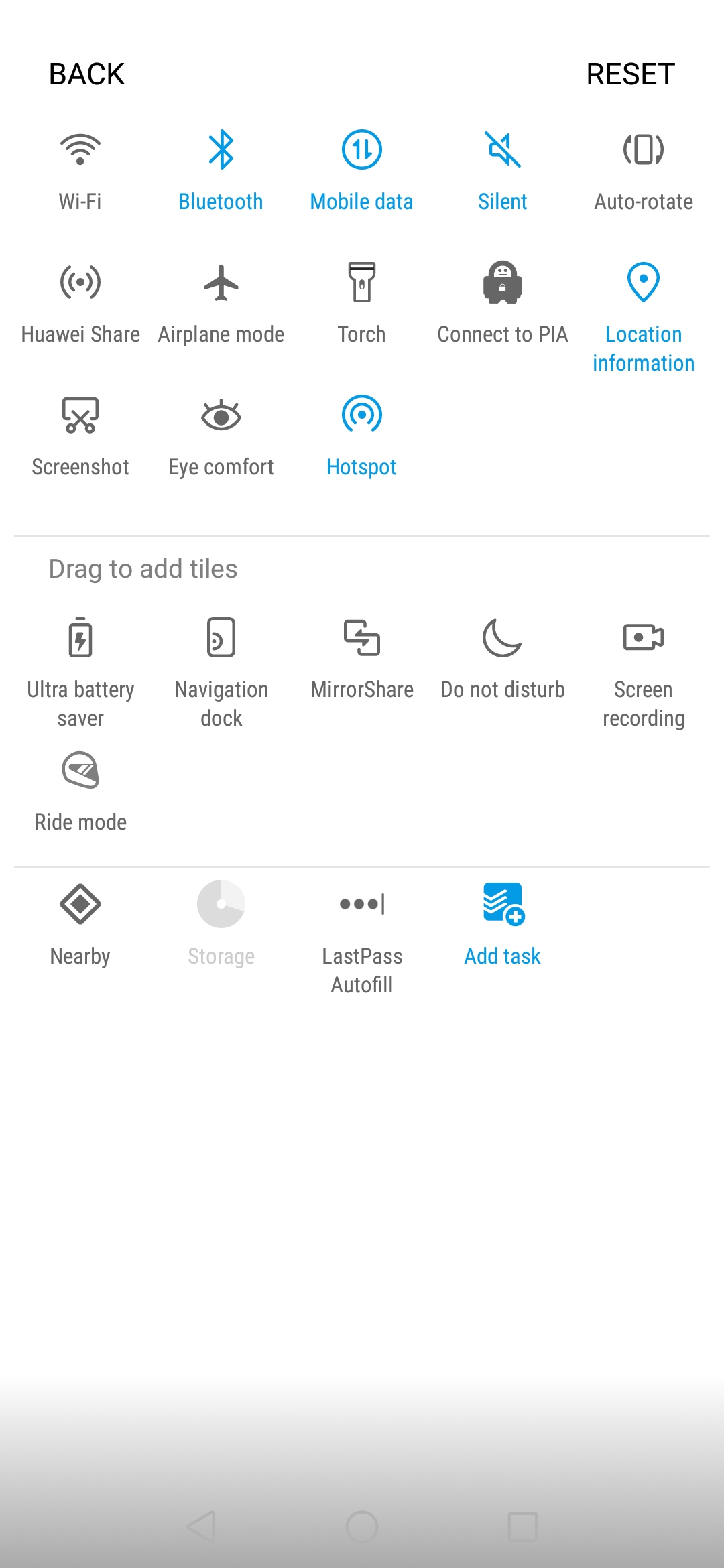Tap the system home button

click(x=362, y=1527)
